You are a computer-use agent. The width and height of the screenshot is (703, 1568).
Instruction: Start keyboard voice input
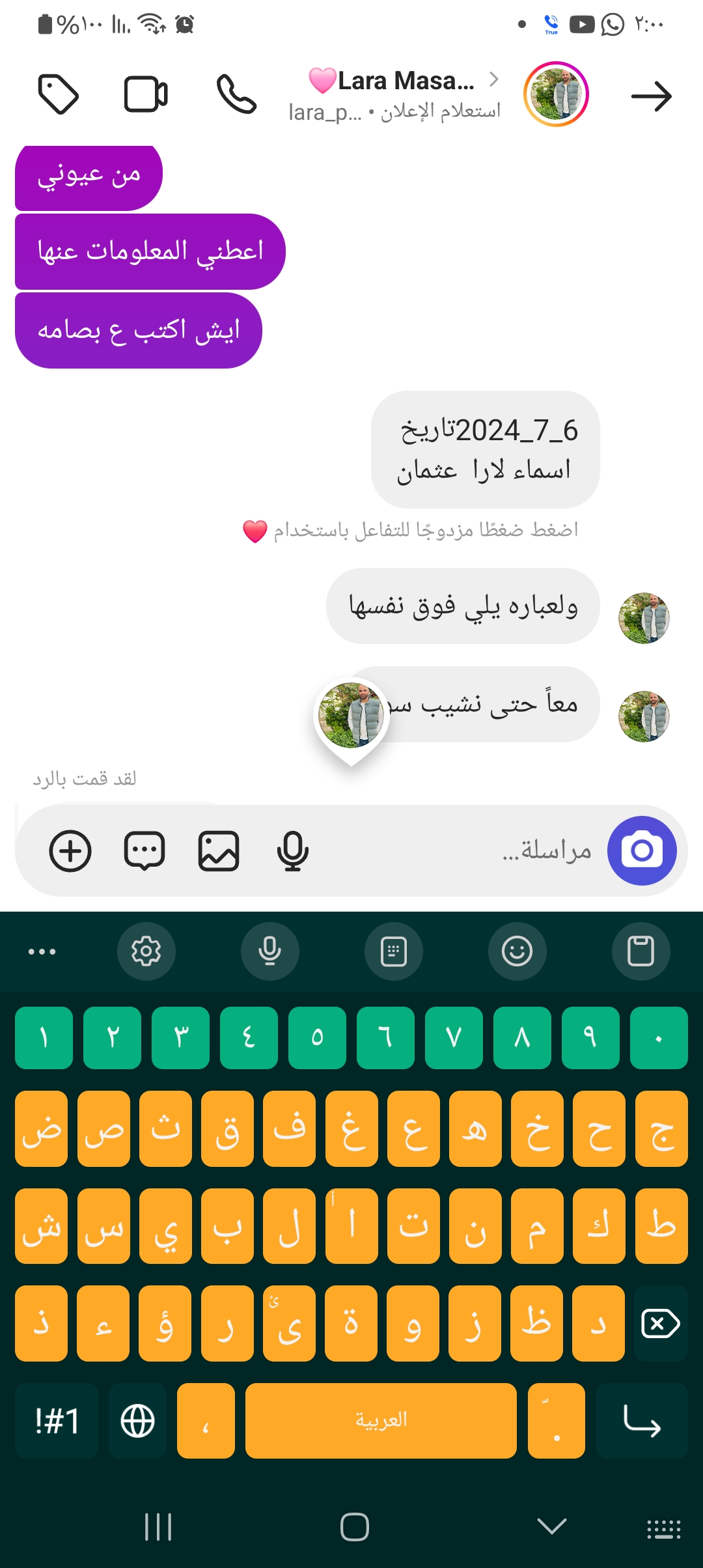(269, 951)
